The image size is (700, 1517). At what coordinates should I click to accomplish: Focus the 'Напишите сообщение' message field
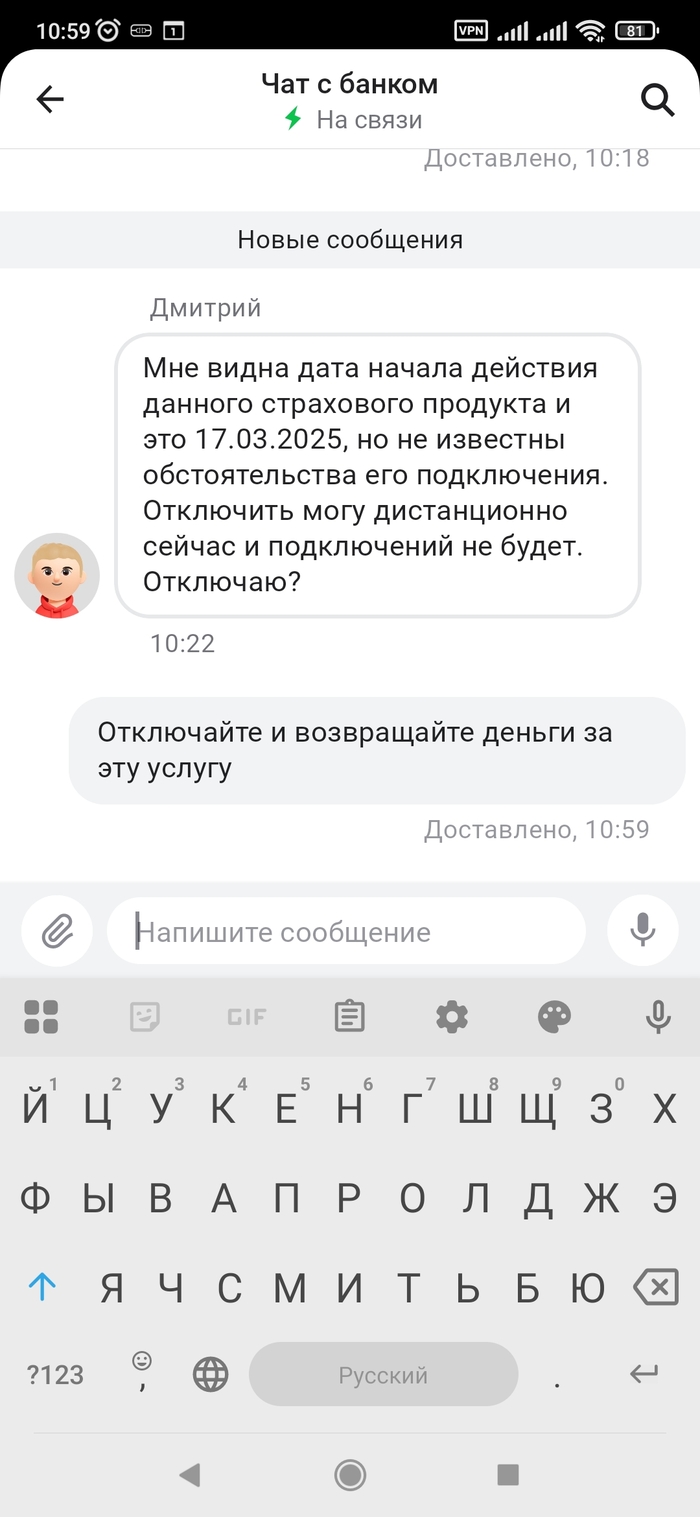pos(346,932)
